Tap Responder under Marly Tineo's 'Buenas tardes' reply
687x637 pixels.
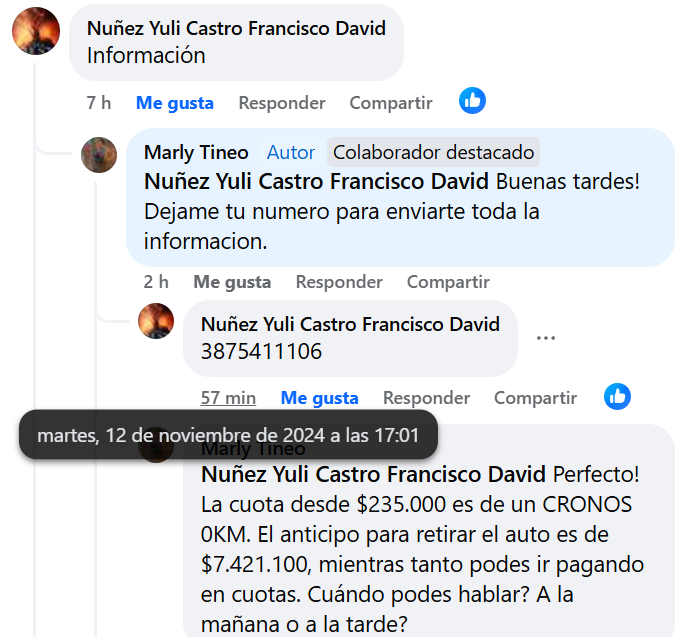coord(338,282)
